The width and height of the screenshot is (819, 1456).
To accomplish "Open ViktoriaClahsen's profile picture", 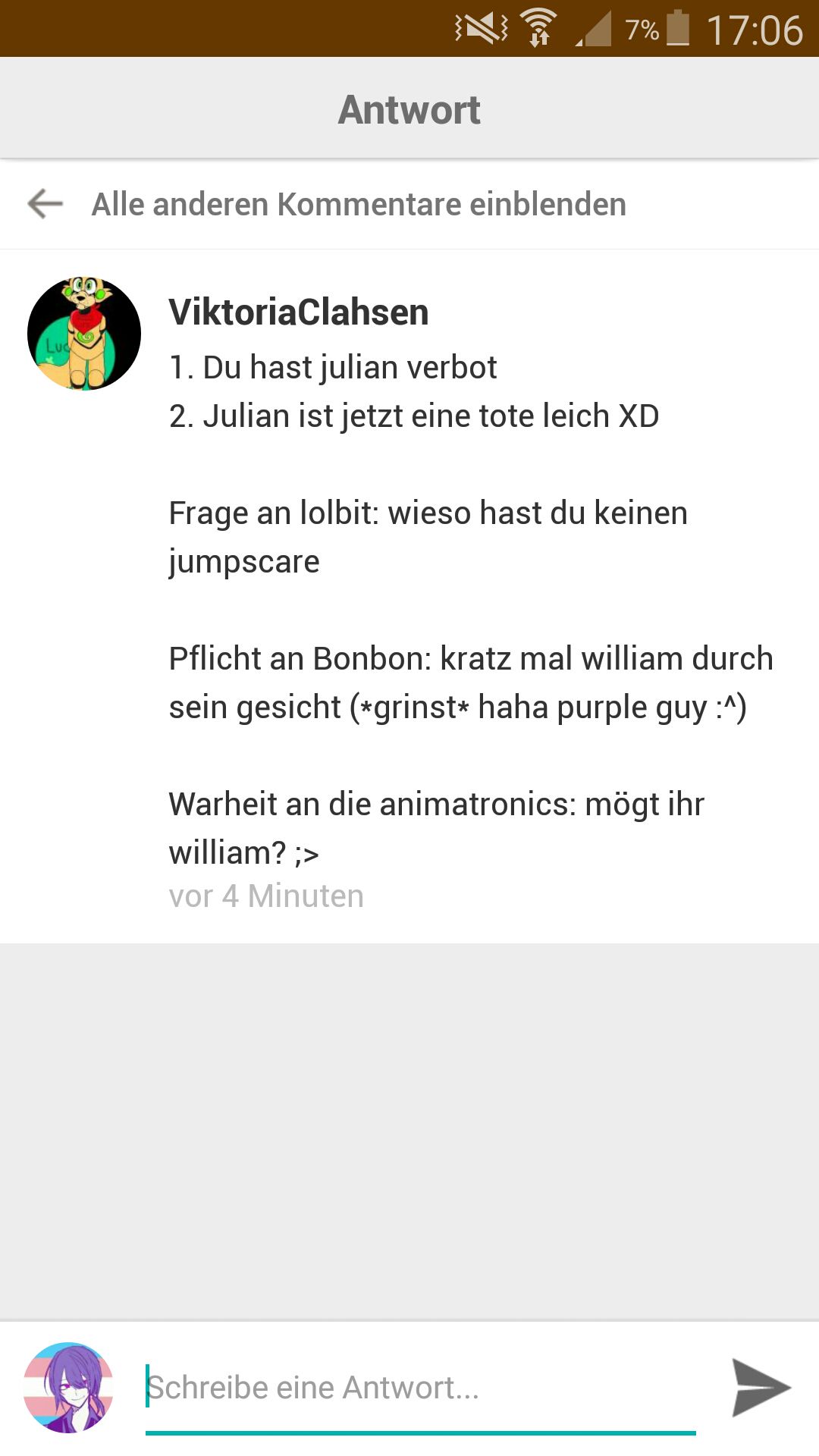I will [84, 334].
